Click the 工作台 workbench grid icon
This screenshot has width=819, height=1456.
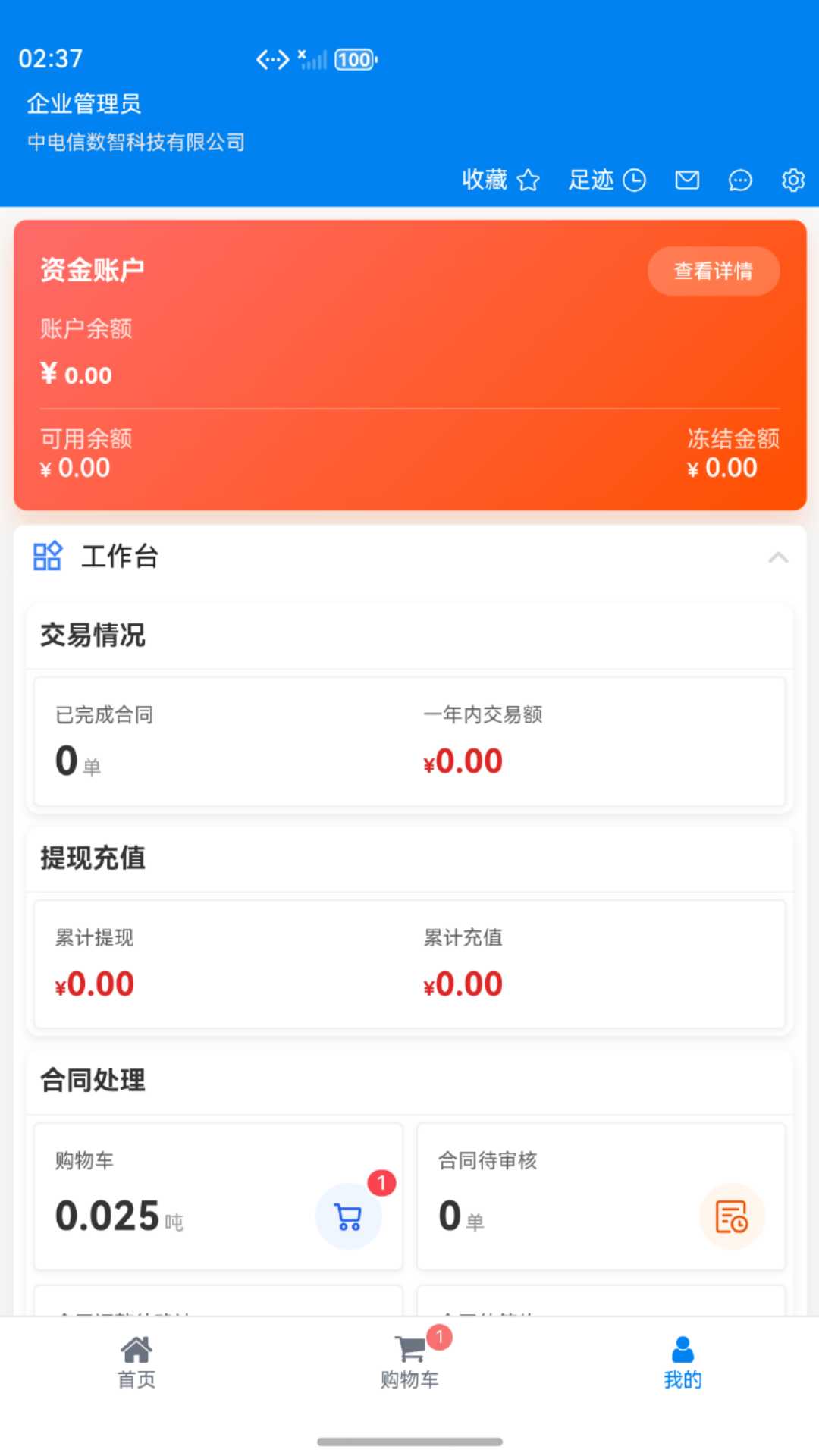point(47,556)
